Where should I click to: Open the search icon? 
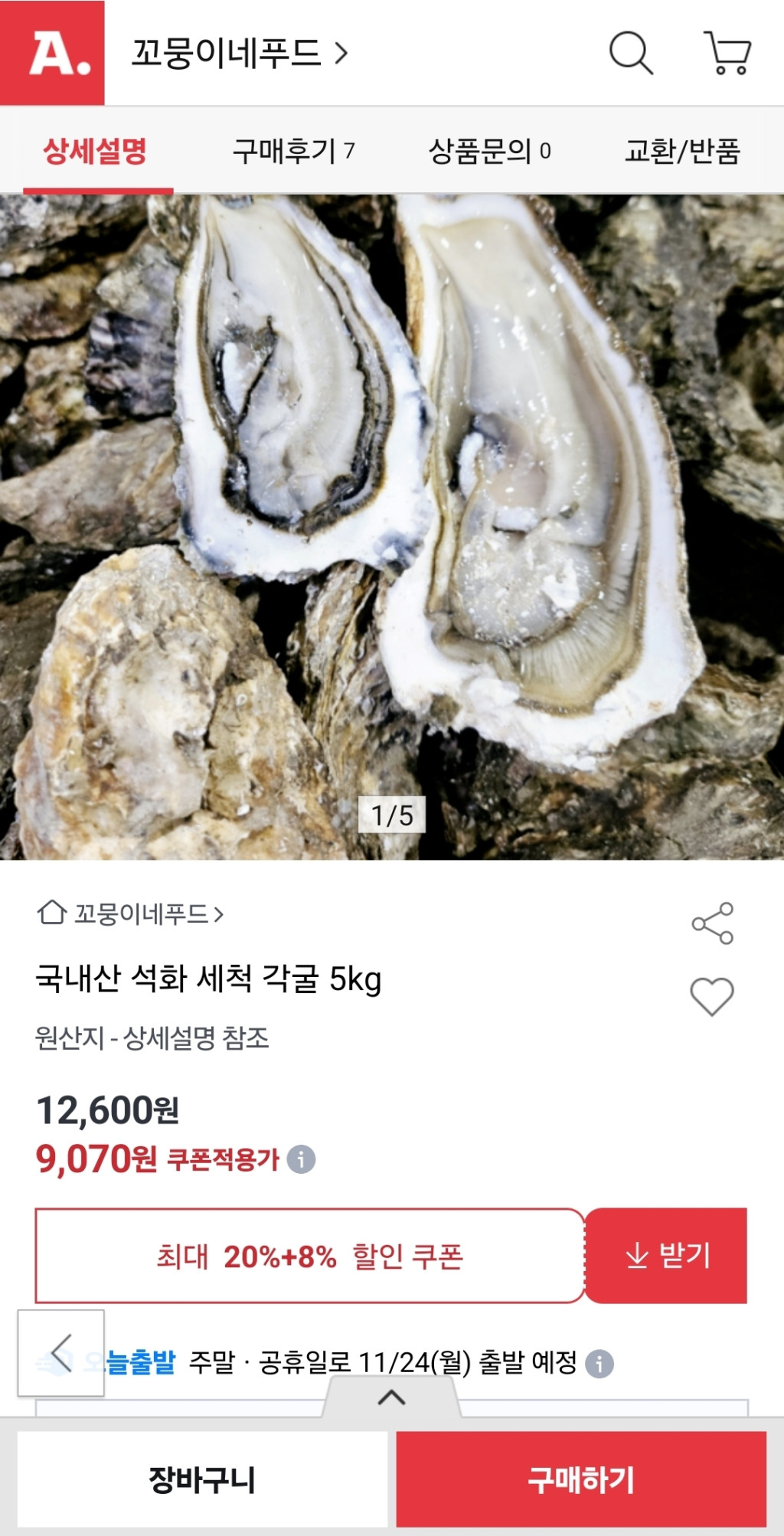pos(631,53)
